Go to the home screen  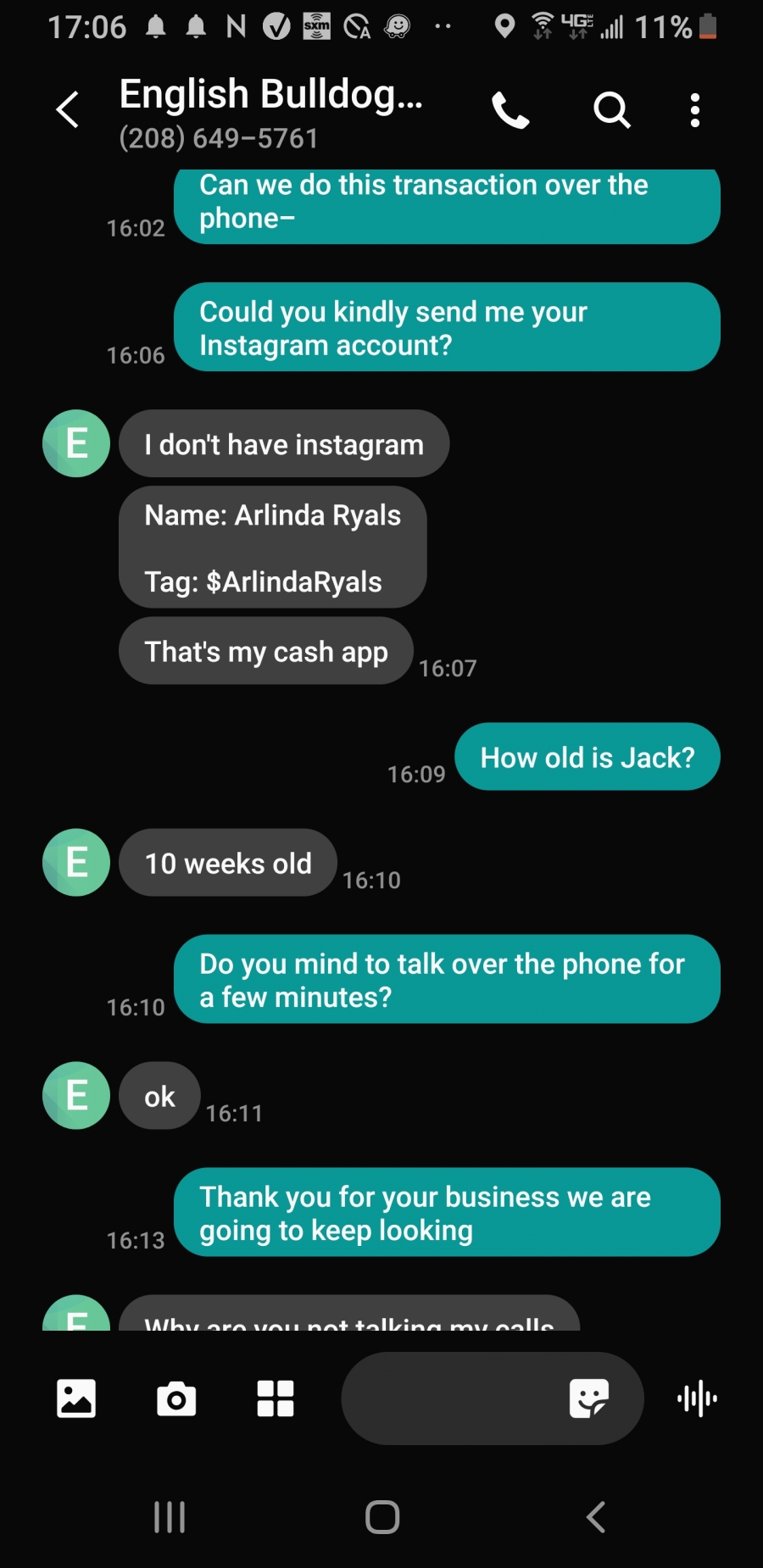(382, 1517)
